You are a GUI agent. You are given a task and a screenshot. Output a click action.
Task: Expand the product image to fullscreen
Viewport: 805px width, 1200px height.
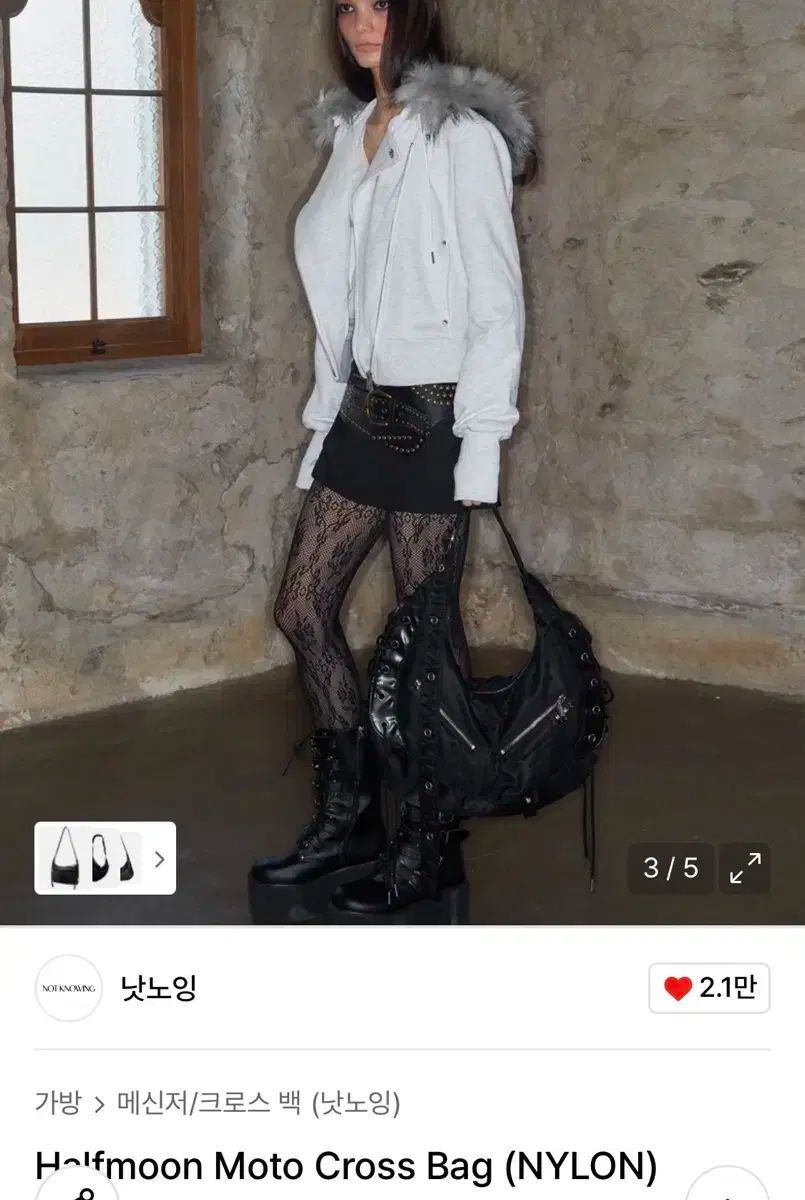(x=745, y=867)
